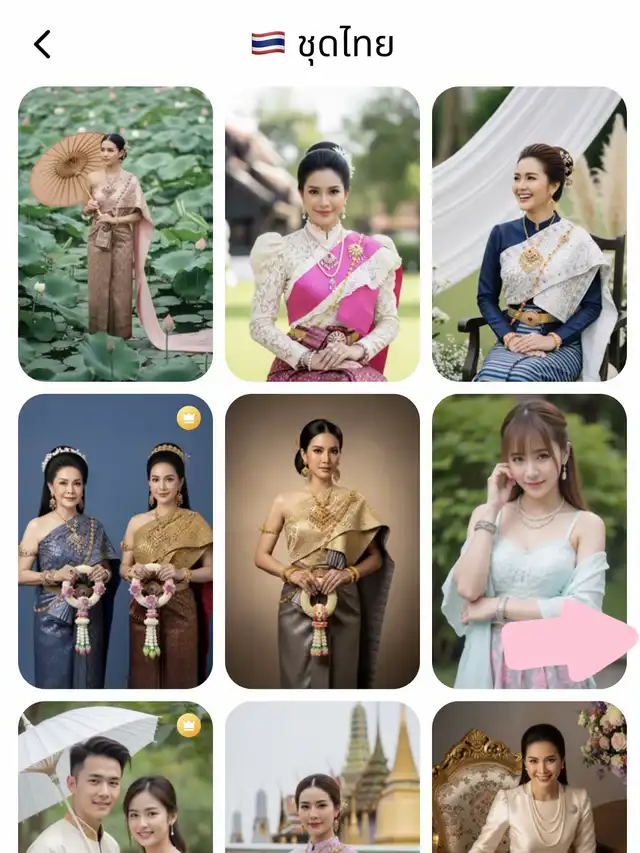Go back using the top-left arrow

pyautogui.click(x=42, y=44)
